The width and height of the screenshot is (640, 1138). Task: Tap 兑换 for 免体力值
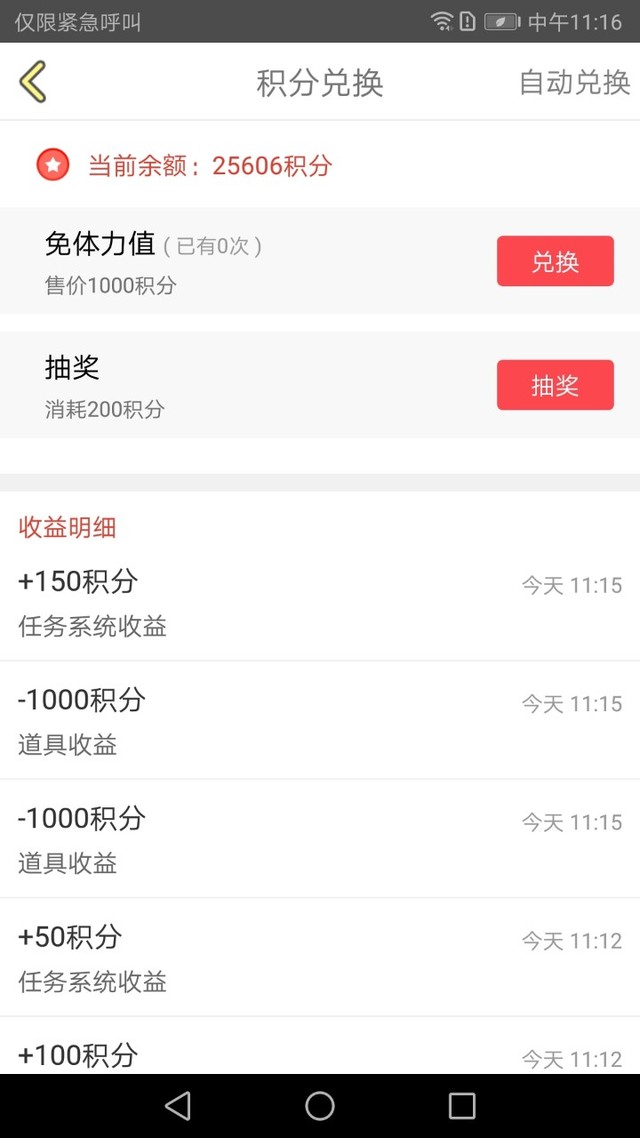tap(555, 261)
